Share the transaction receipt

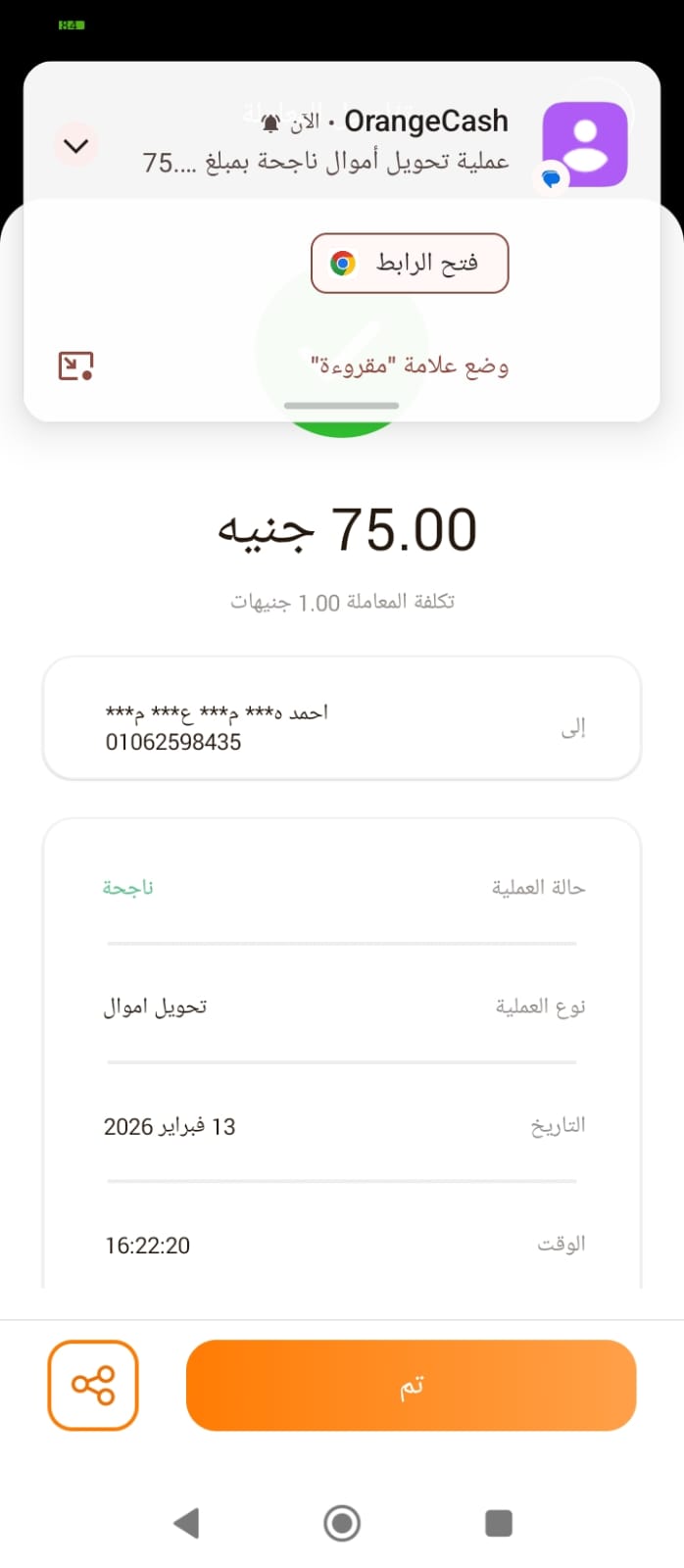click(93, 1385)
